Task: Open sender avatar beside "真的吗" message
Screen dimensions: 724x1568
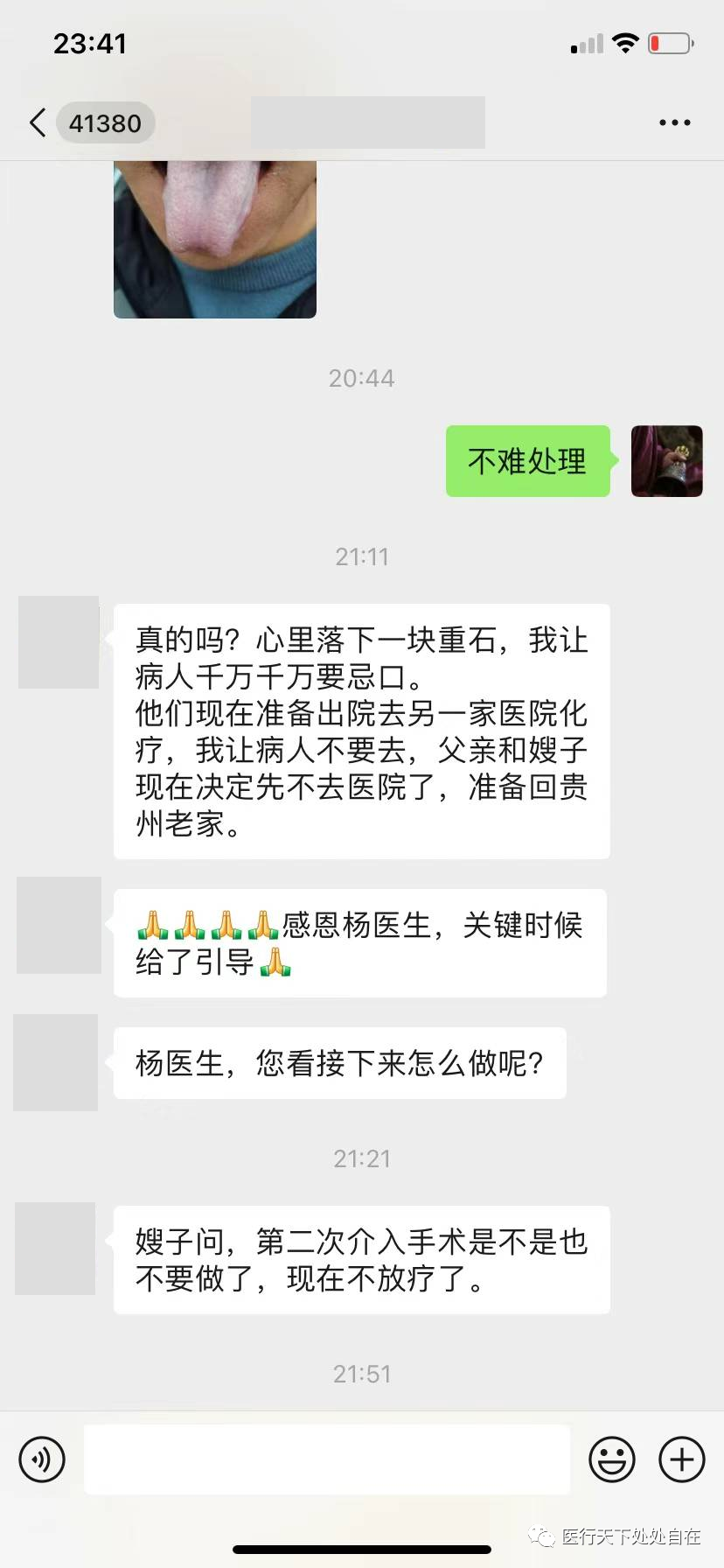Action: point(59,642)
